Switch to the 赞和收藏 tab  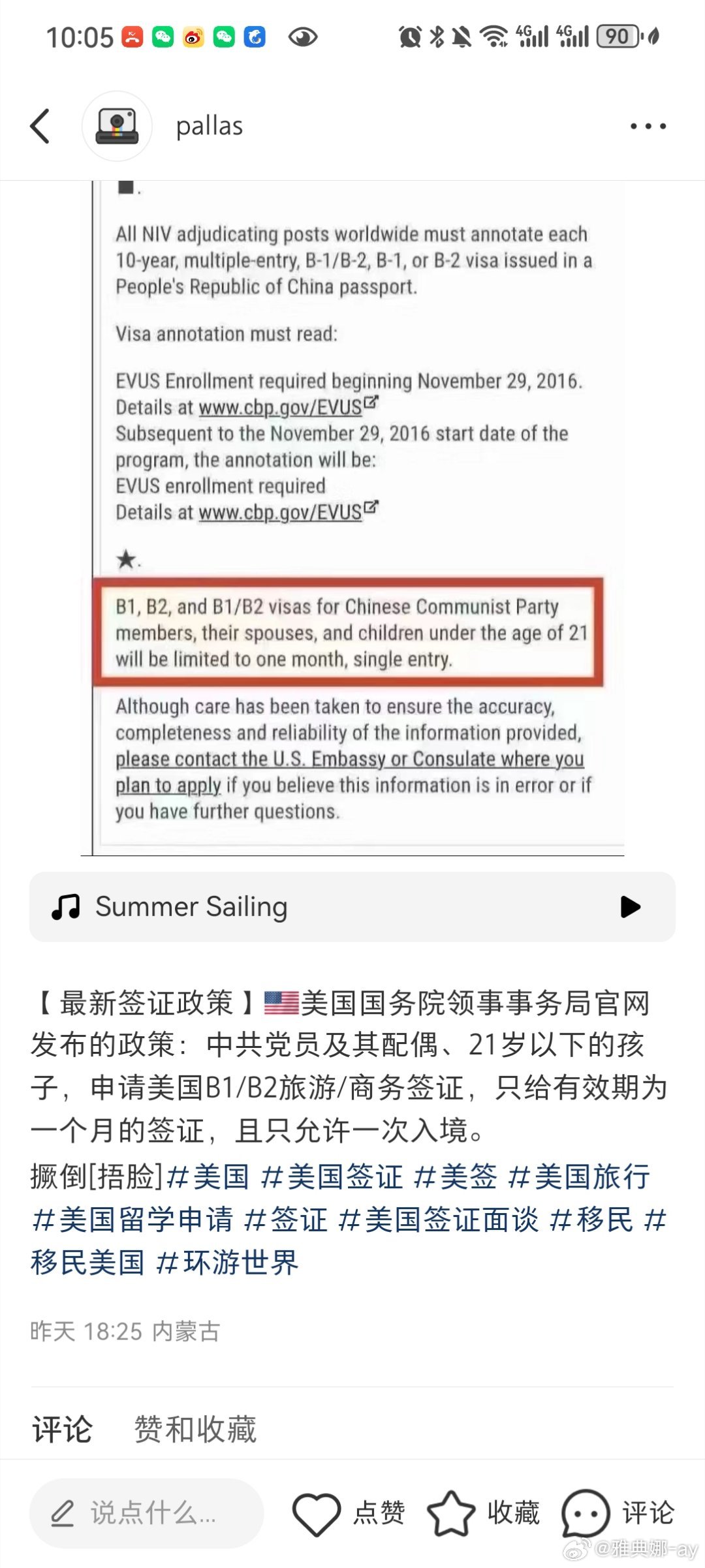tap(195, 1429)
